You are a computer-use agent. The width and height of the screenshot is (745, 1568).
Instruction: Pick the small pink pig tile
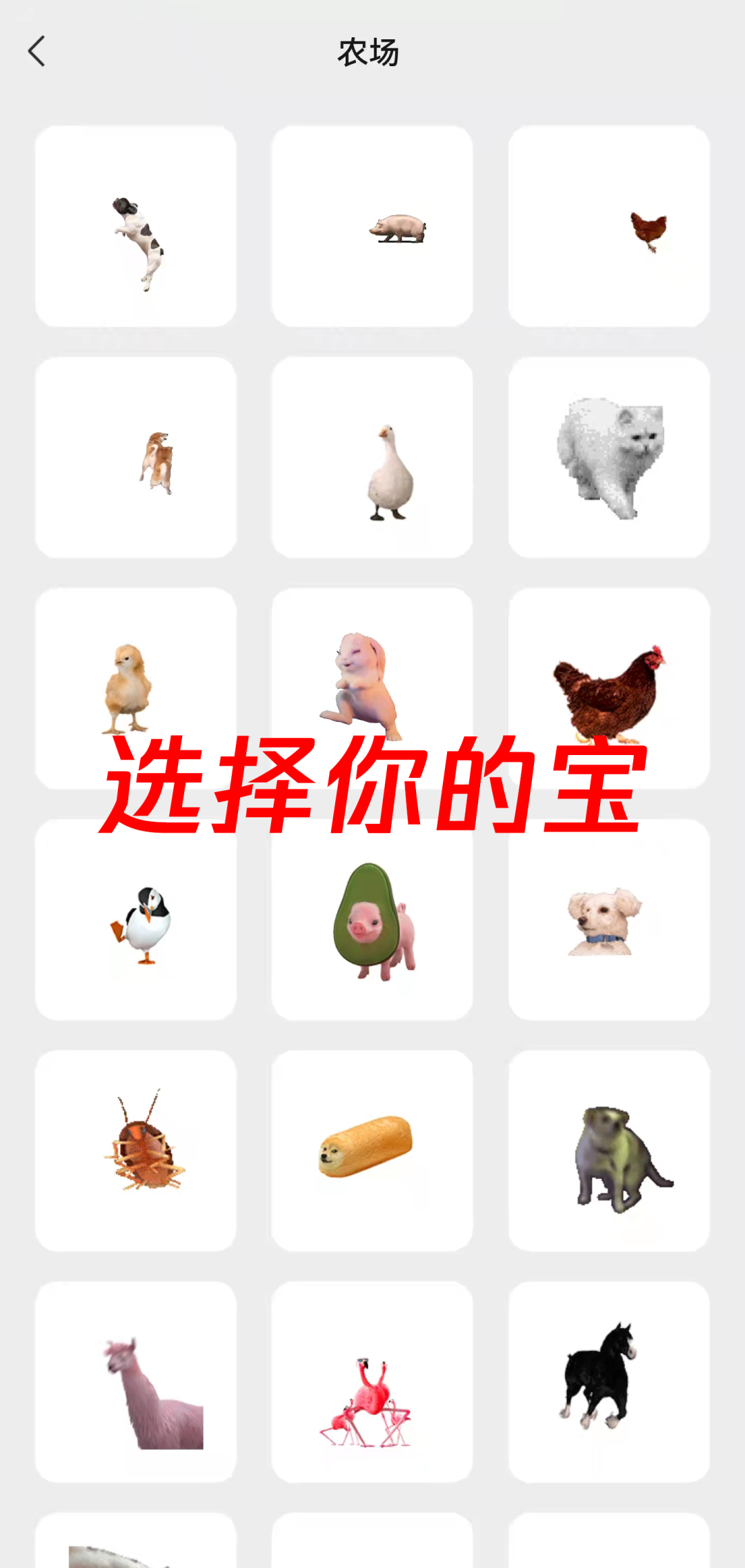pos(372,226)
